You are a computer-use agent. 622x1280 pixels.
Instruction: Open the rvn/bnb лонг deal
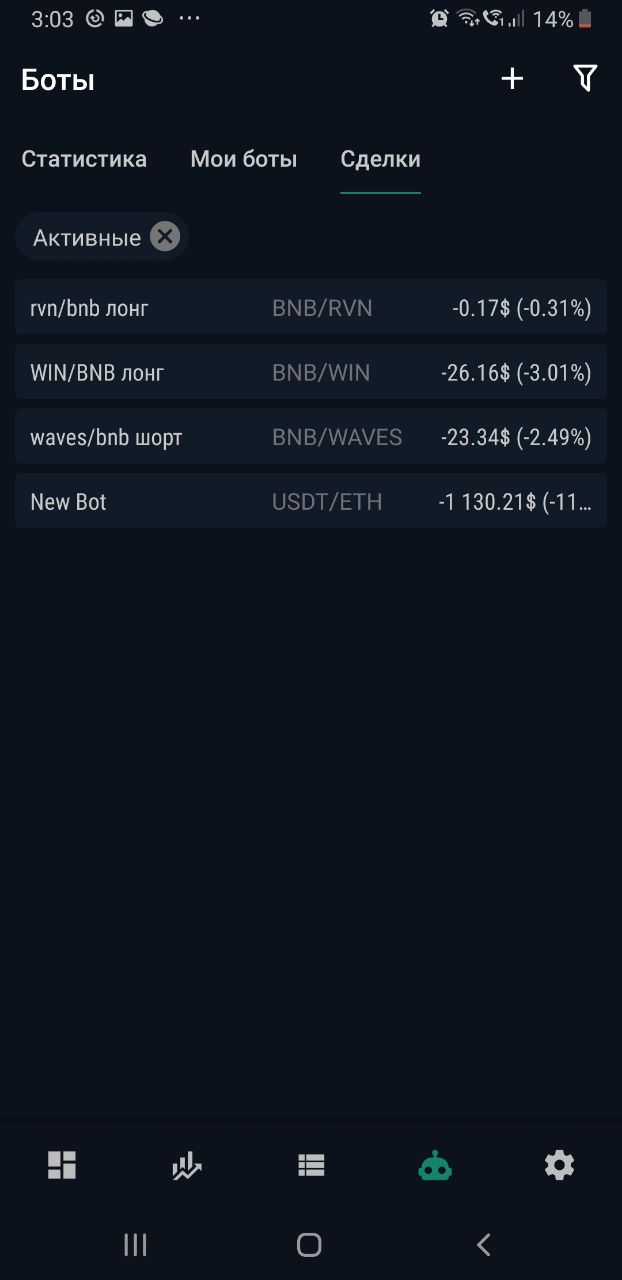pyautogui.click(x=311, y=307)
